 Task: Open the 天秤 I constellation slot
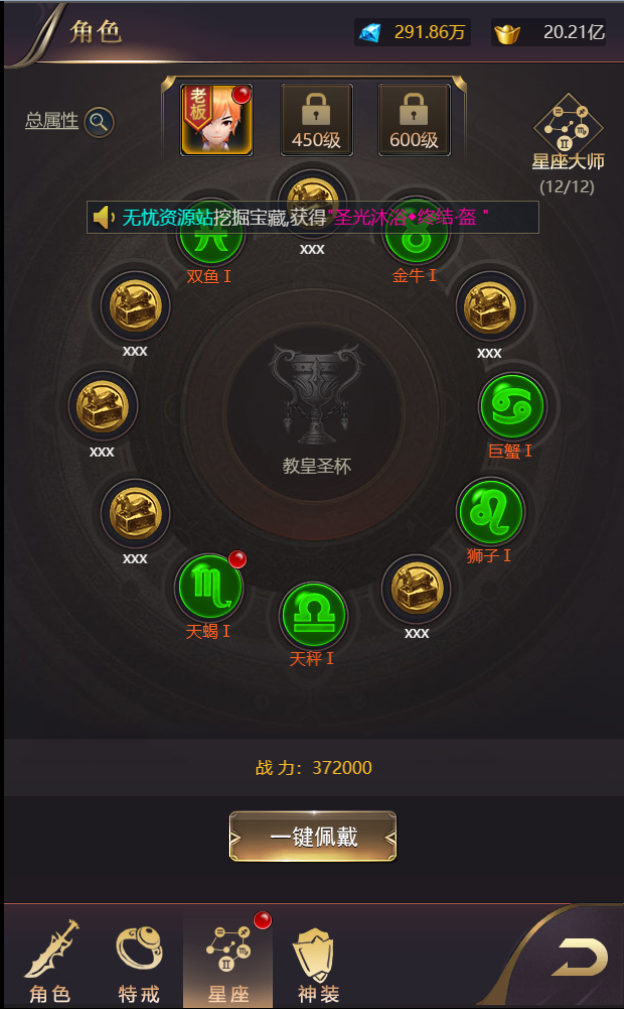pos(313,615)
